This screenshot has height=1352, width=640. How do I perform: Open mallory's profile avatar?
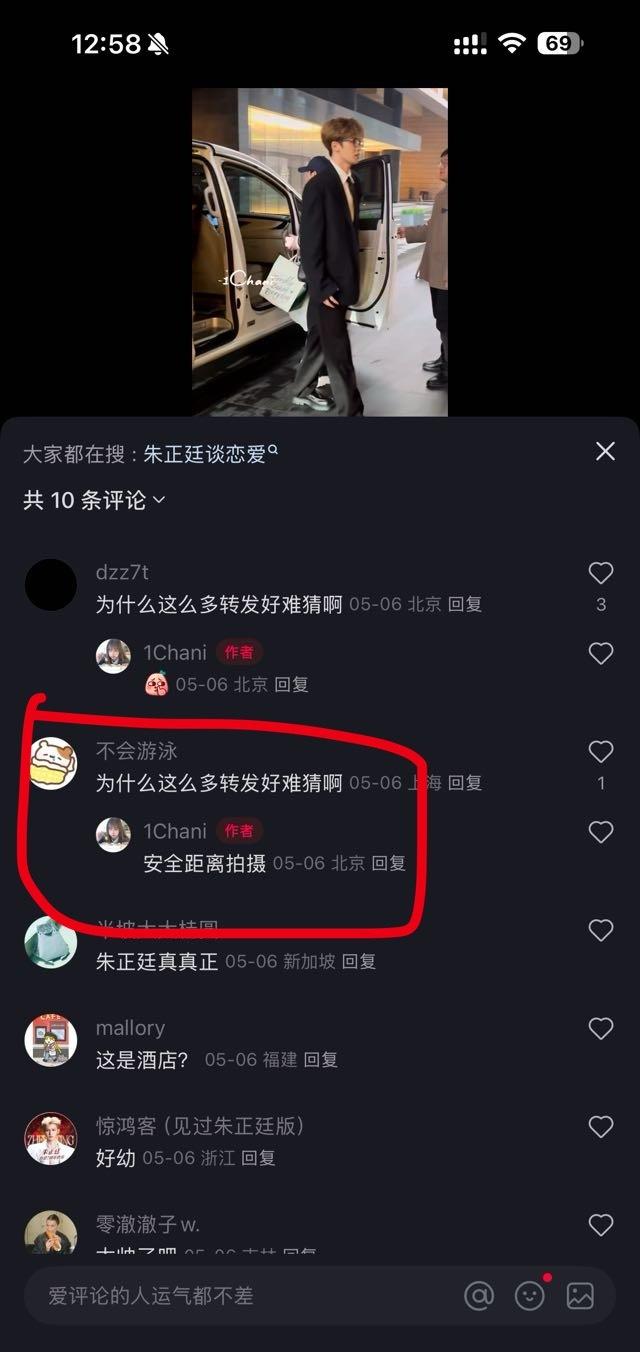51,1040
